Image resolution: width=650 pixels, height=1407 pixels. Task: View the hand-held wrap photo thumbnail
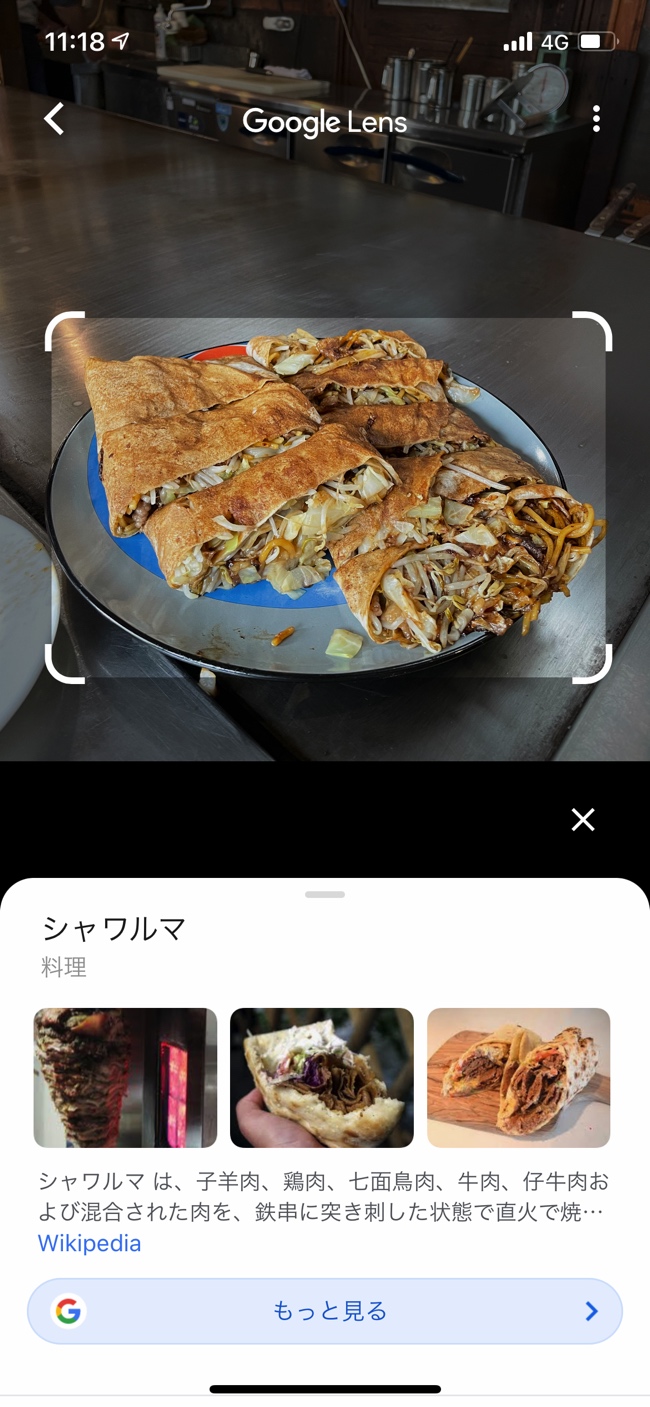(321, 1077)
